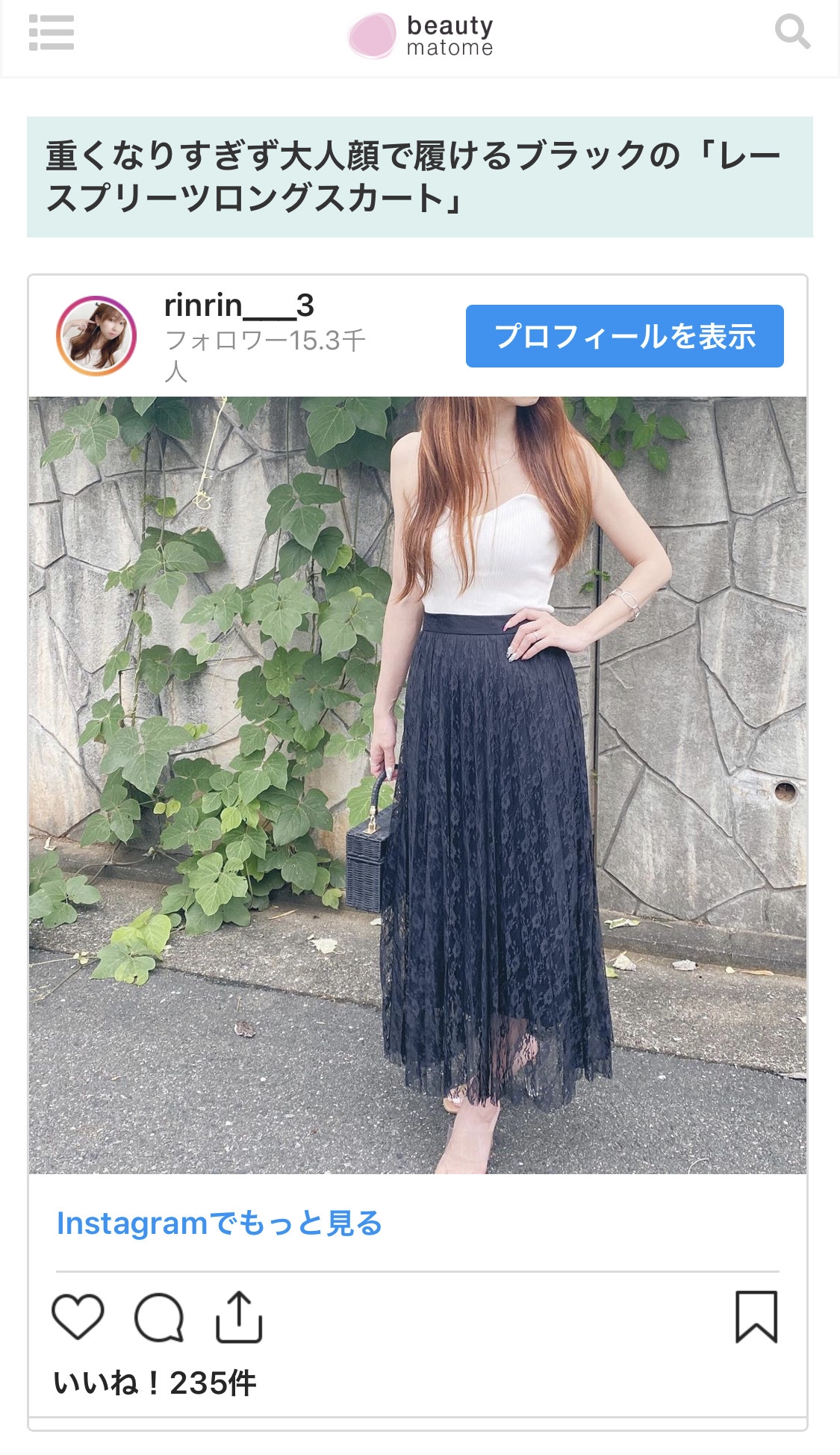Like the post with heart icon
The height and width of the screenshot is (1455, 840).
tap(78, 1317)
